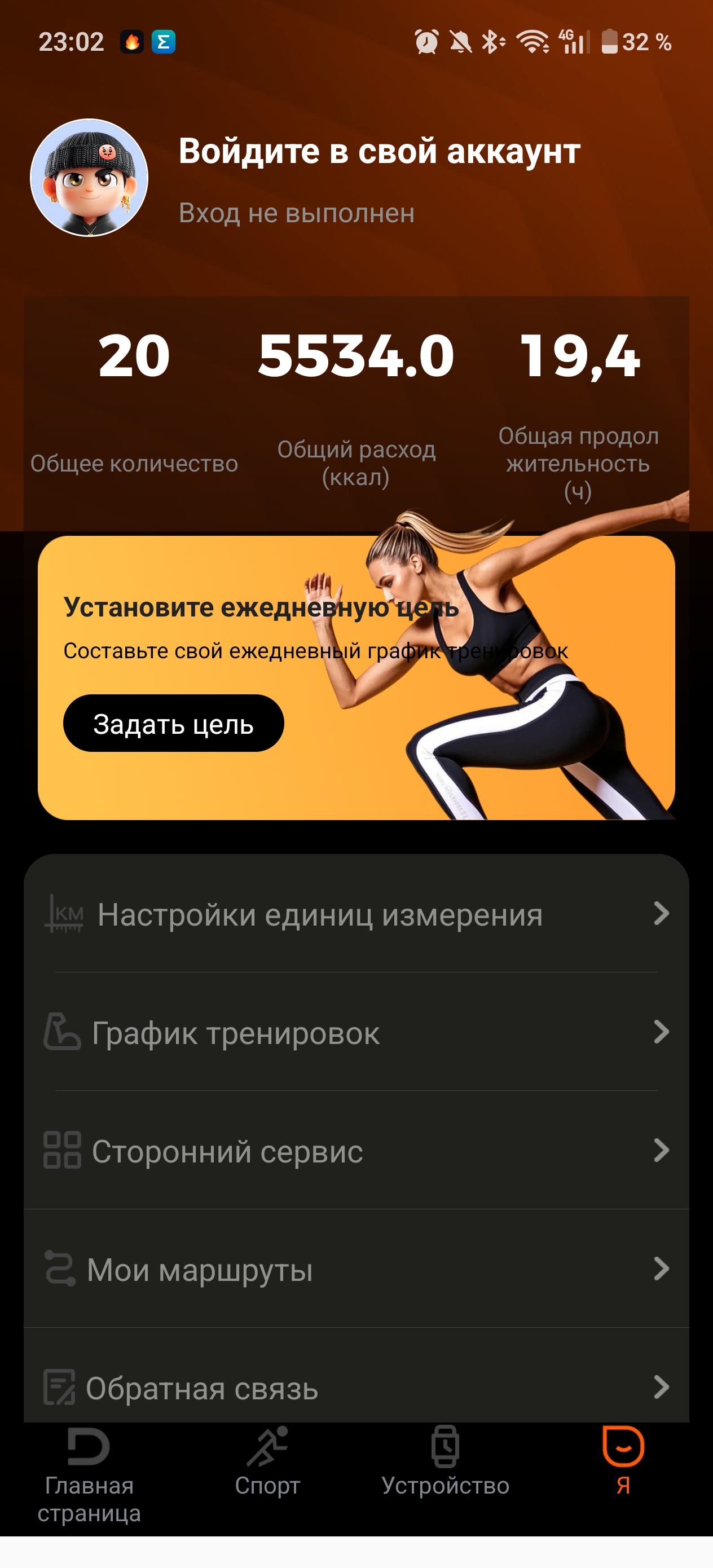This screenshot has height=1568, width=713.
Task: Switch to the Главная страница tab
Action: pos(89,1474)
